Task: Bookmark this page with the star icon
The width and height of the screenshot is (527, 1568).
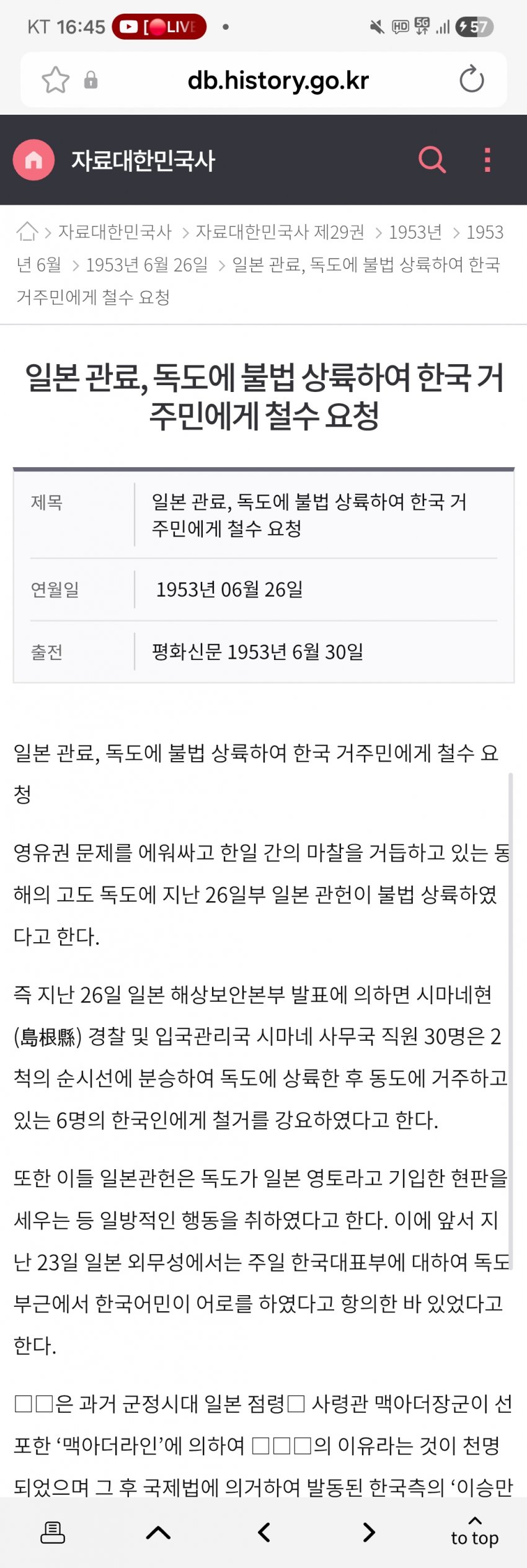Action: (x=55, y=79)
